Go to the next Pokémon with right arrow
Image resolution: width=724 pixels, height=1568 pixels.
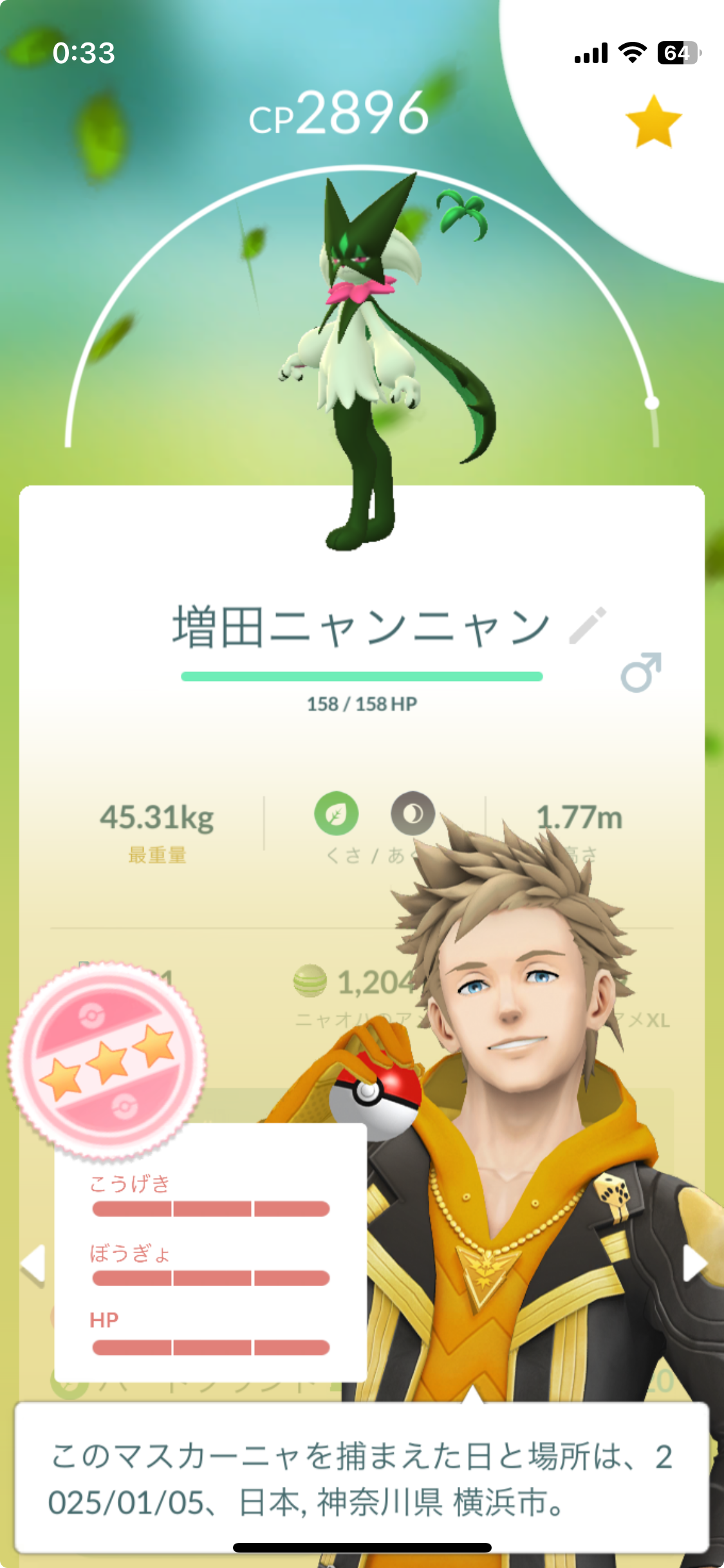click(x=694, y=1264)
